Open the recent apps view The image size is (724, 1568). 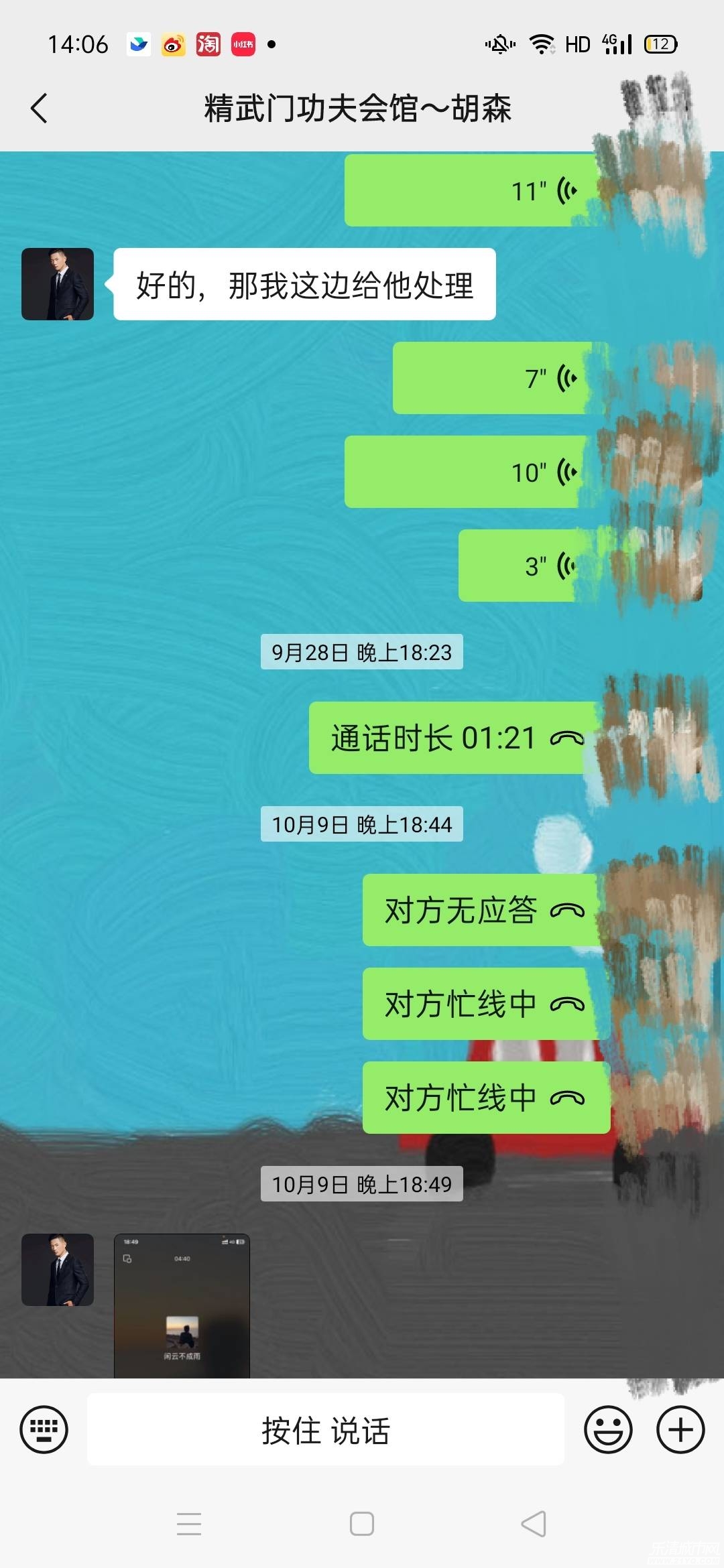(x=189, y=1523)
